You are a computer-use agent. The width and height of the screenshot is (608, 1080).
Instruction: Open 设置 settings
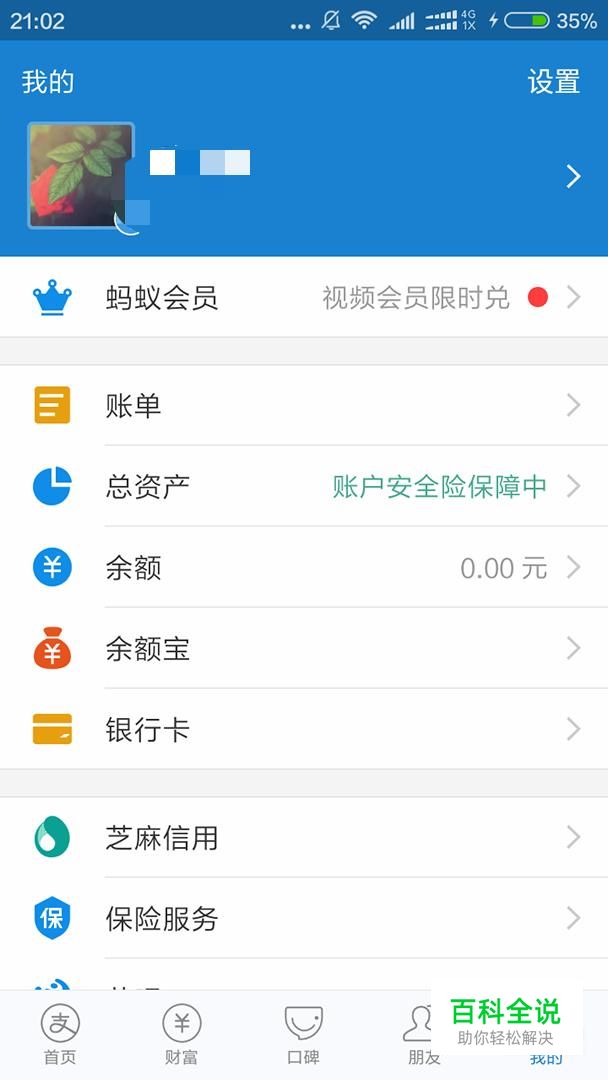coord(553,82)
